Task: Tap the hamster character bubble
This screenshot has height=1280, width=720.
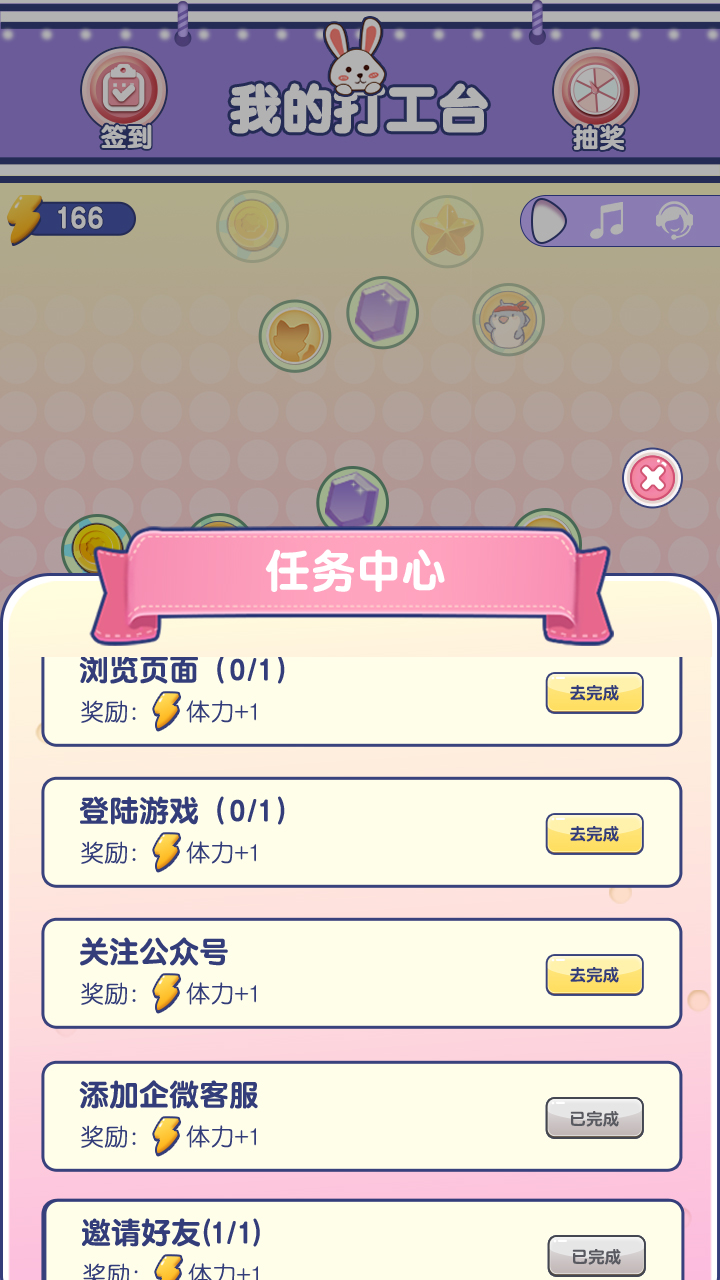Action: coord(506,321)
